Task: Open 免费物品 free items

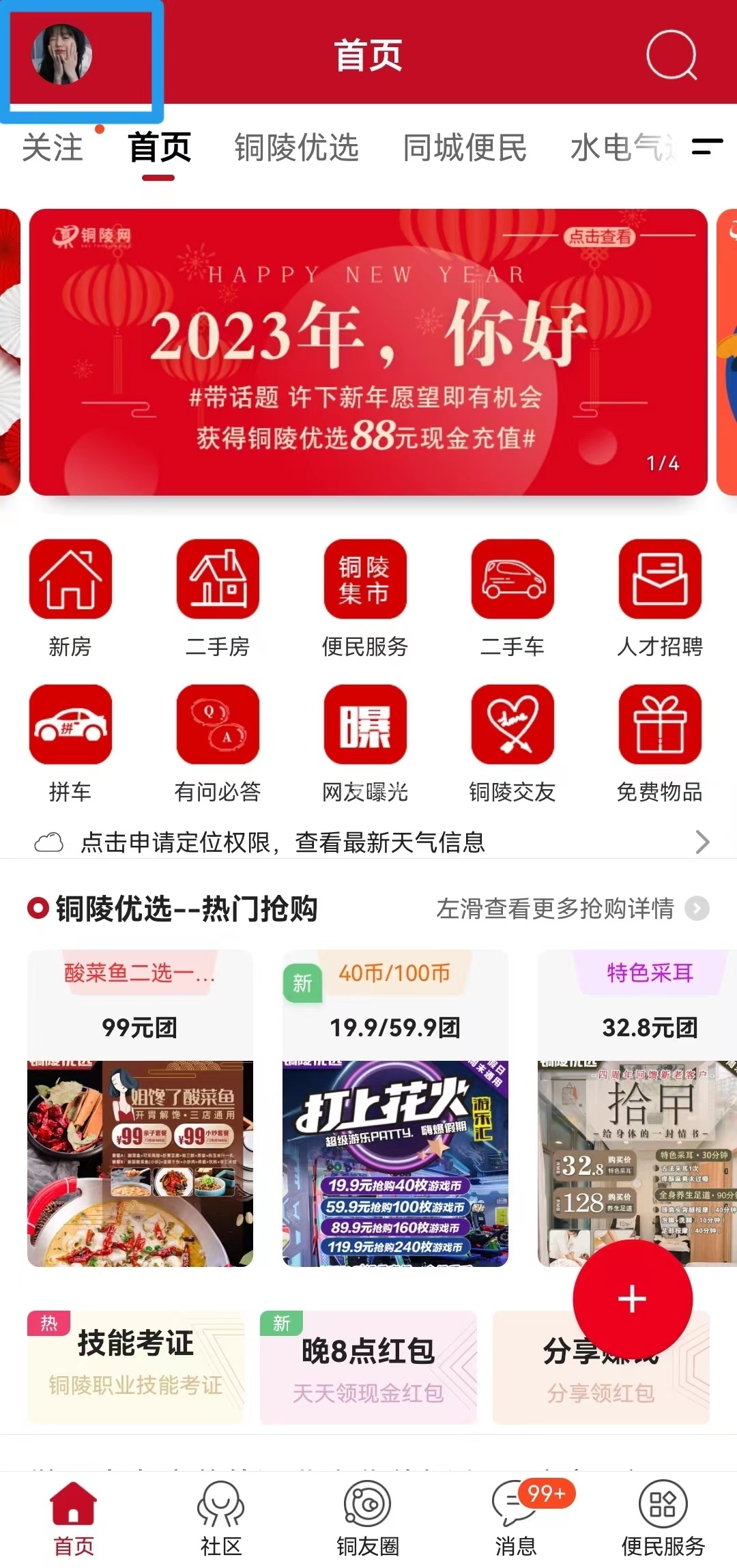Action: pos(660,742)
